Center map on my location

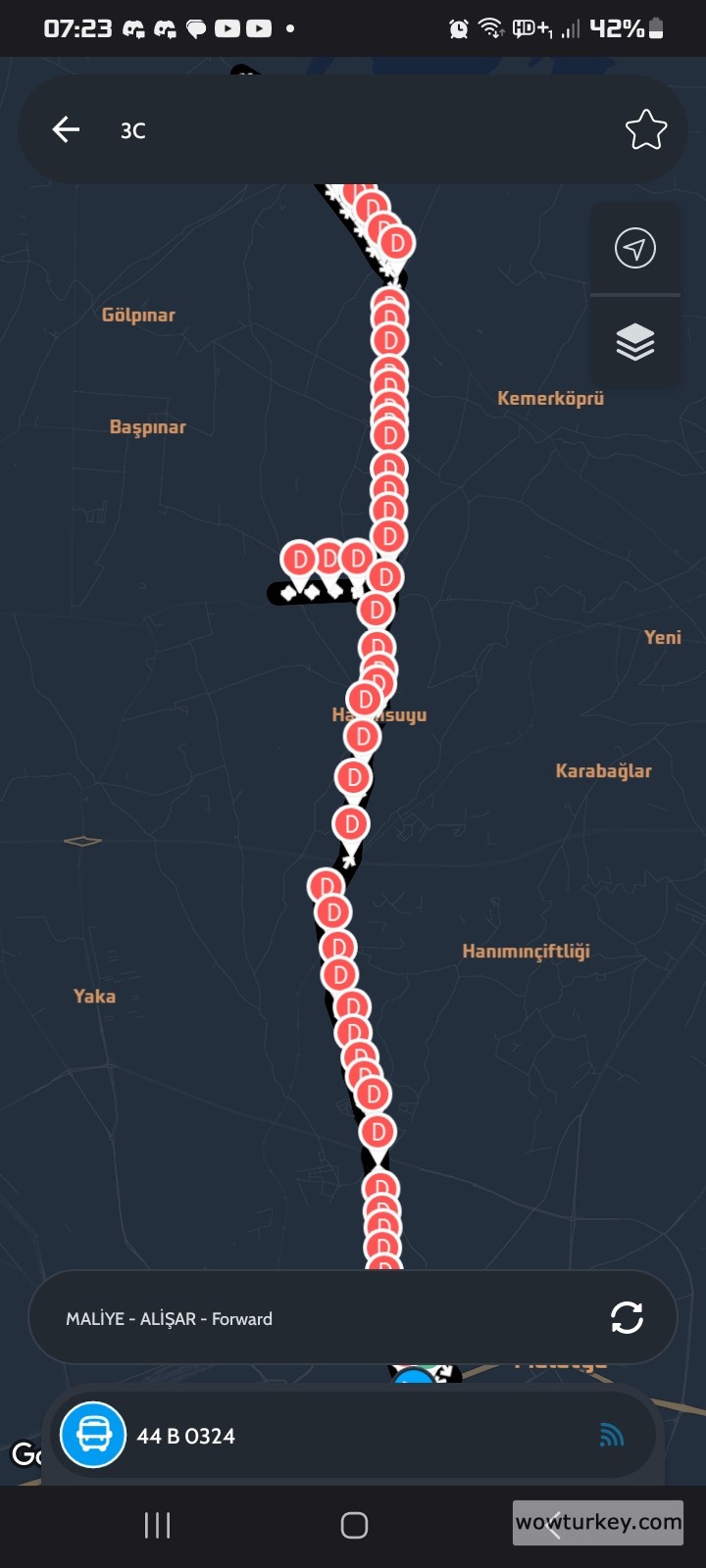[634, 248]
